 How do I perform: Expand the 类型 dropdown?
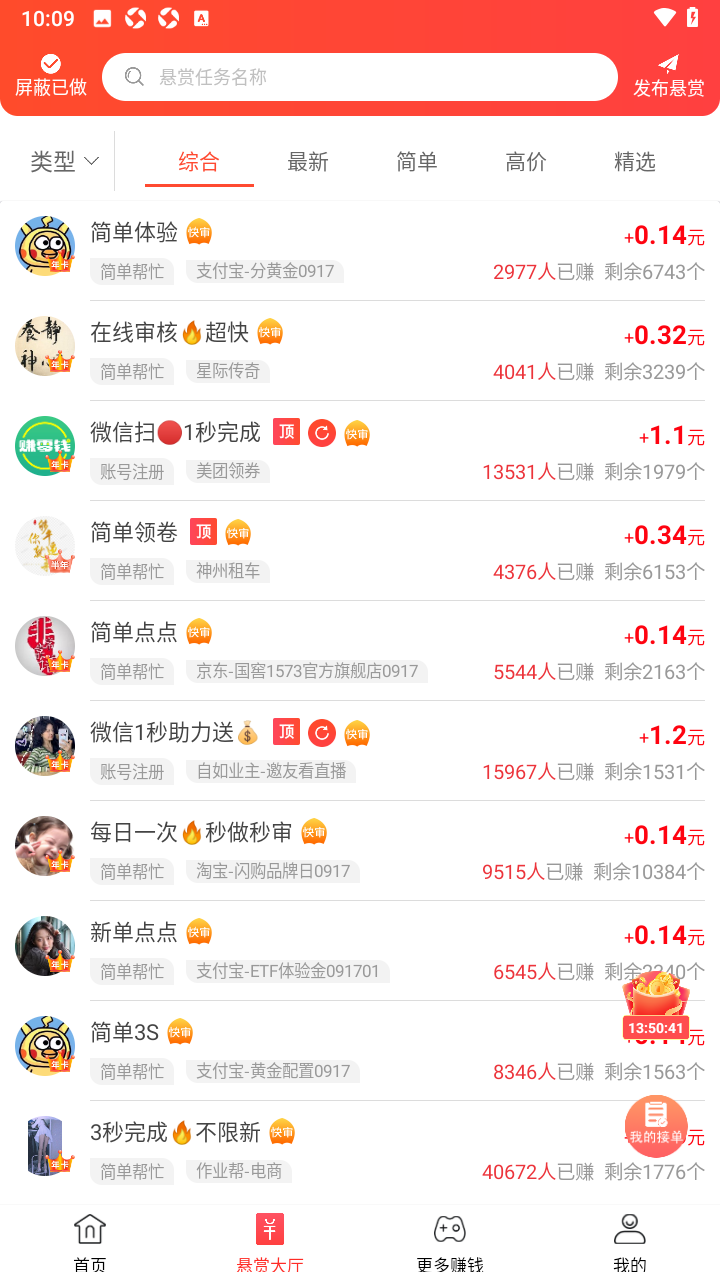click(x=64, y=161)
